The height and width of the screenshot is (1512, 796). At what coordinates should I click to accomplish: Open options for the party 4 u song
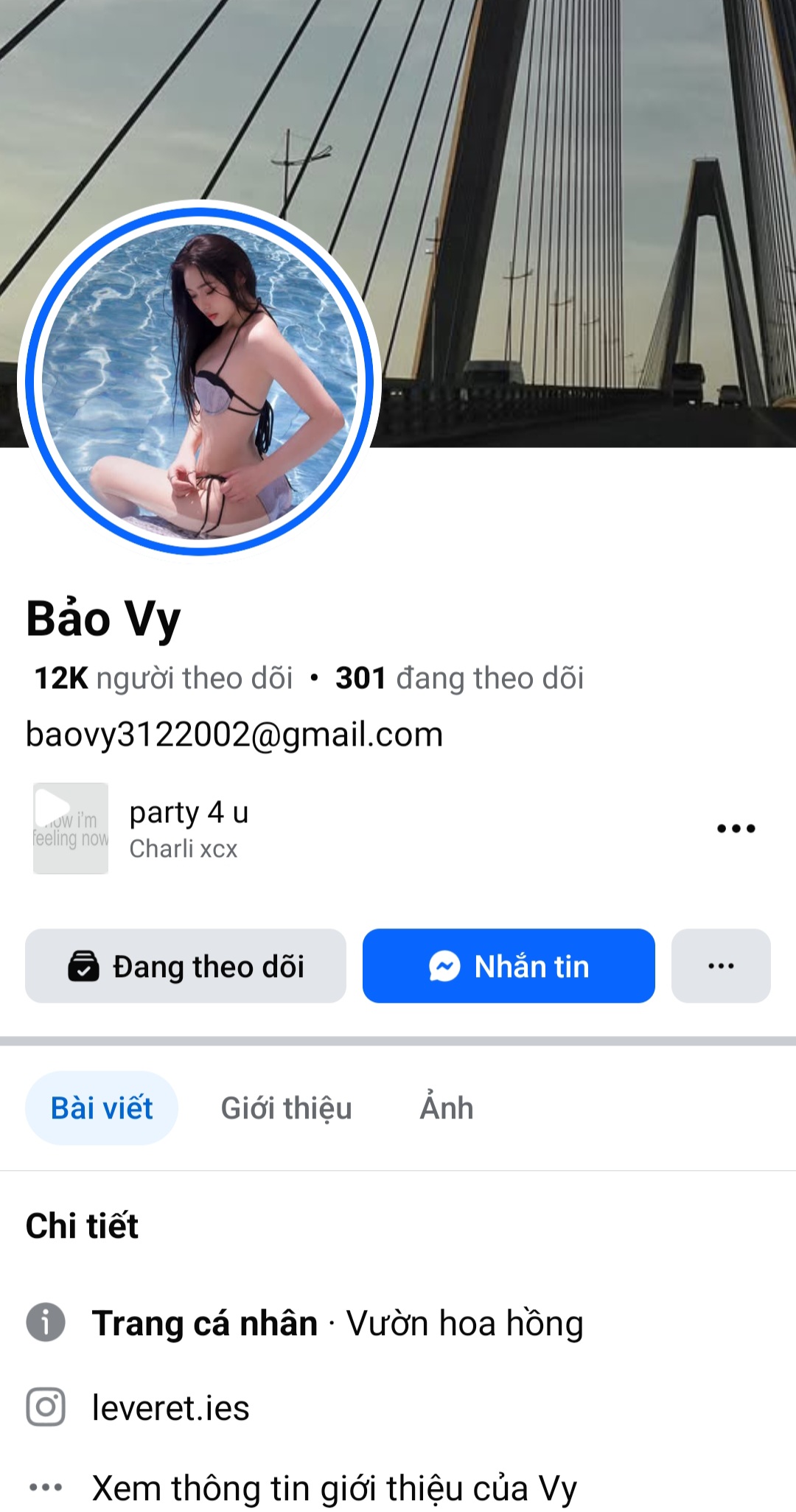tap(736, 828)
